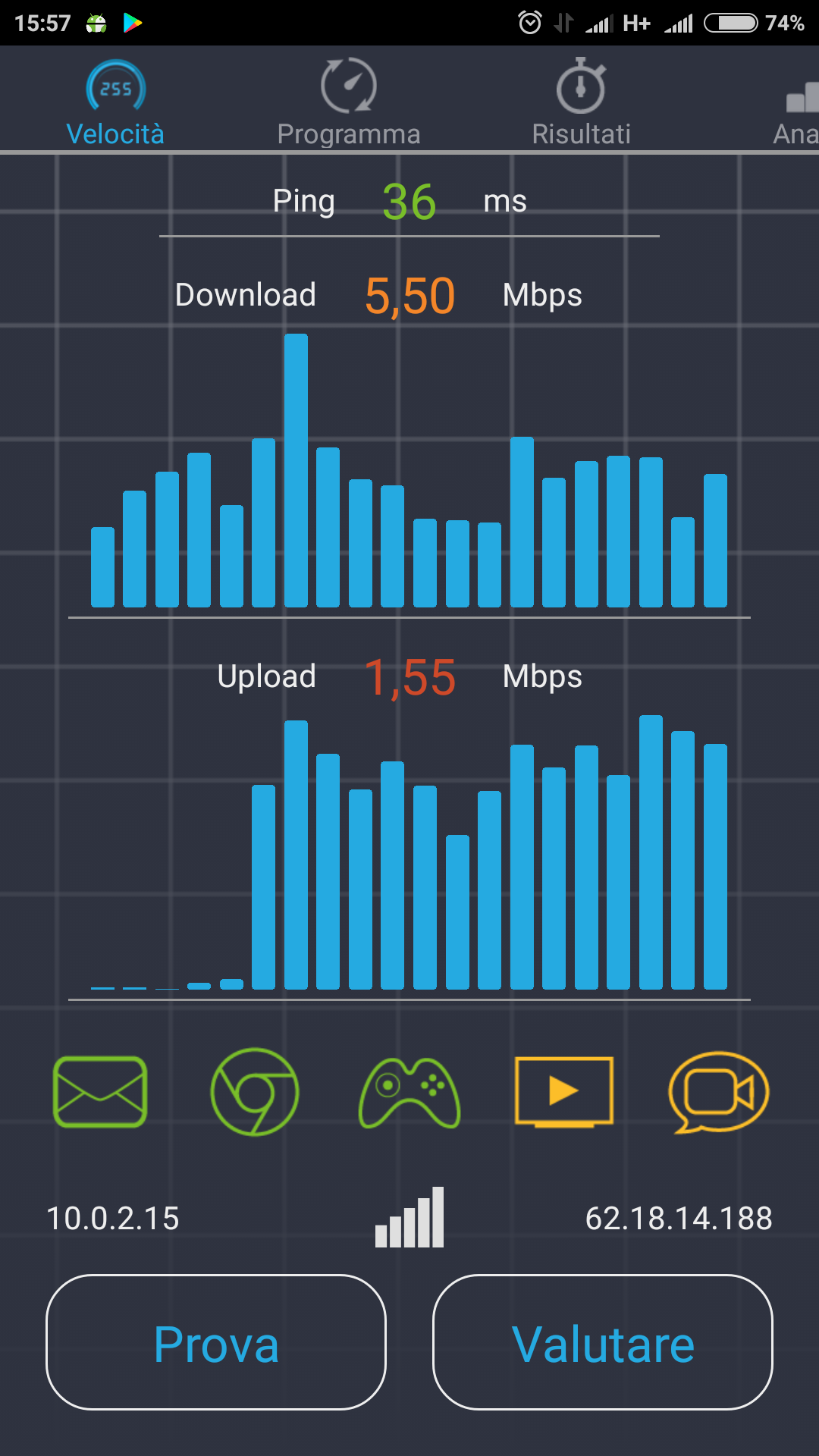The image size is (819, 1456).
Task: Switch to the Programma tab
Action: pyautogui.click(x=349, y=102)
